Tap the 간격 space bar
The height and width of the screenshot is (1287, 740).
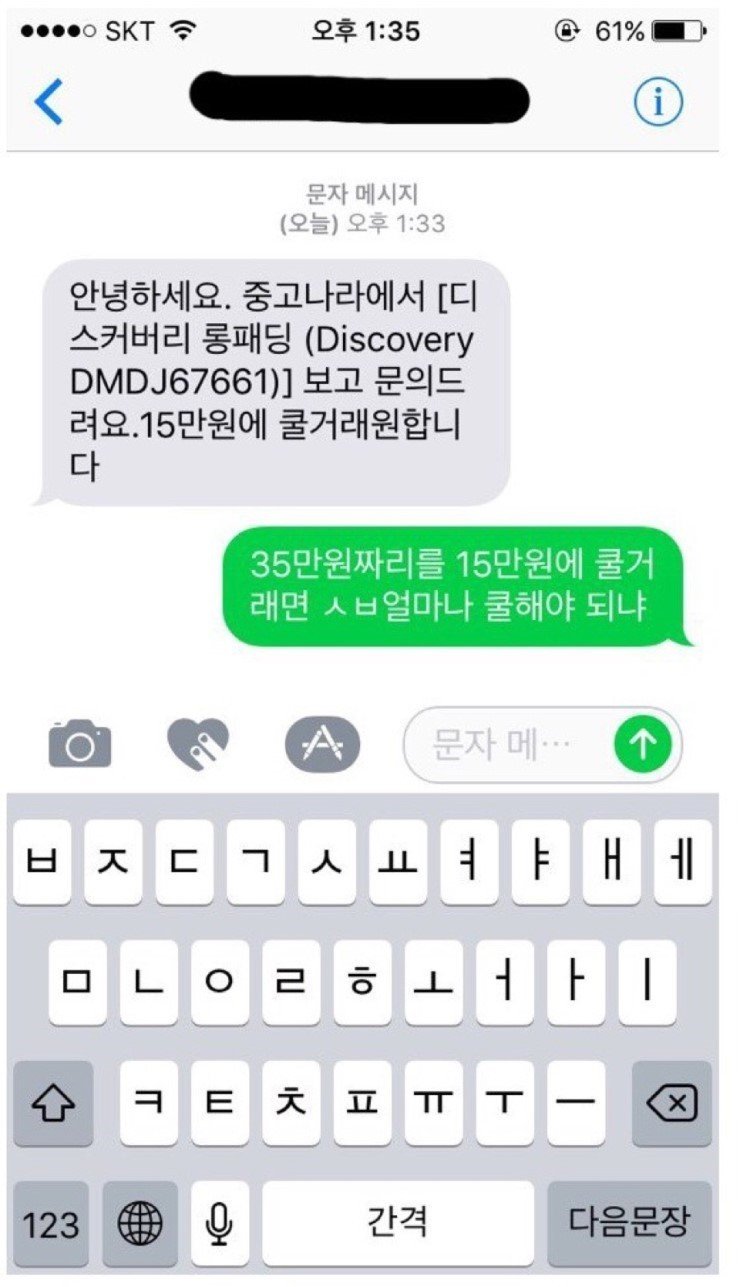click(398, 1223)
